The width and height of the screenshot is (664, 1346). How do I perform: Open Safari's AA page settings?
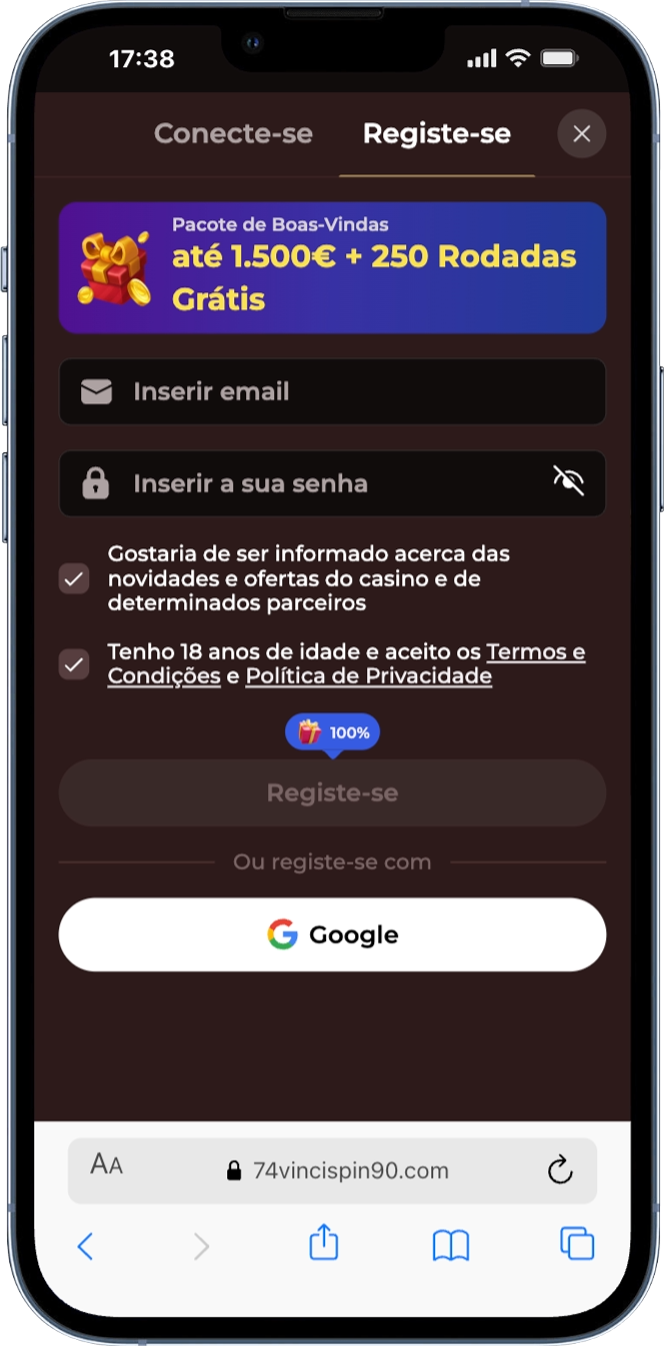106,1165
